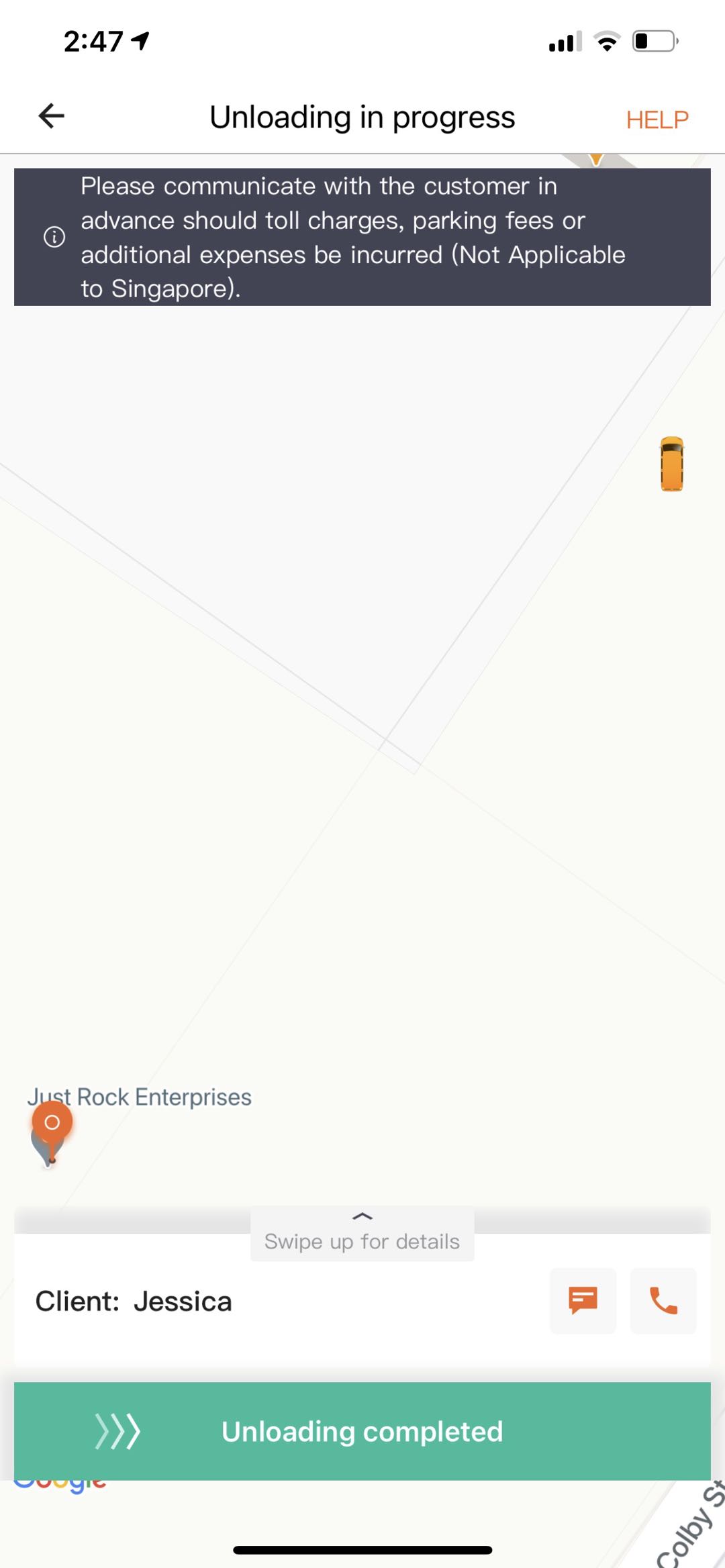Go back using the arrow icon
725x1568 pixels.
(51, 116)
